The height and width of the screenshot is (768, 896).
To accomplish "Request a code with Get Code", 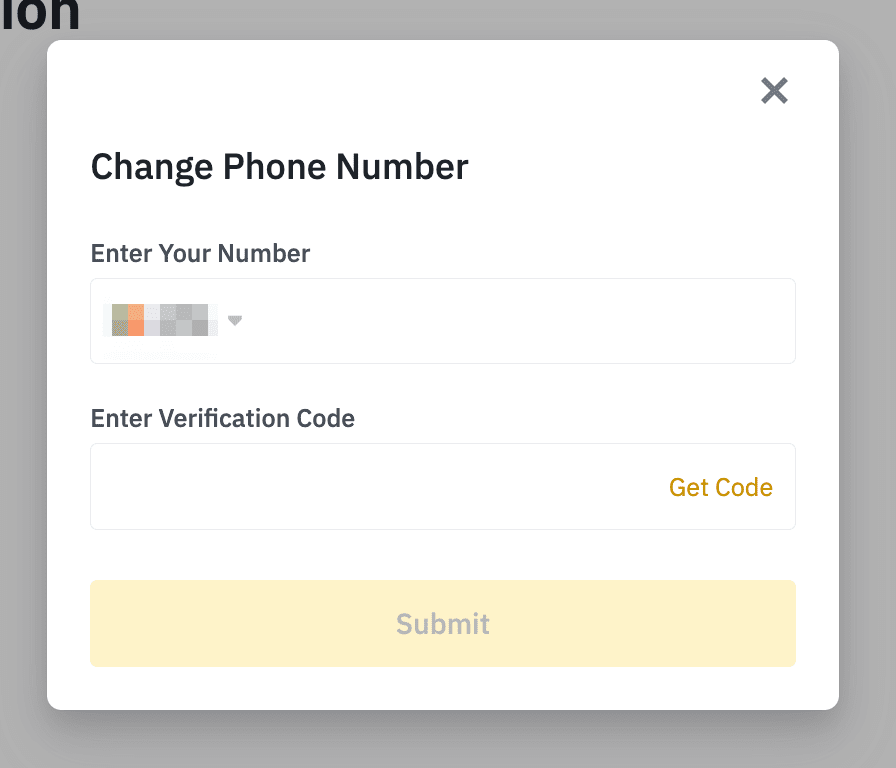I will click(x=720, y=487).
